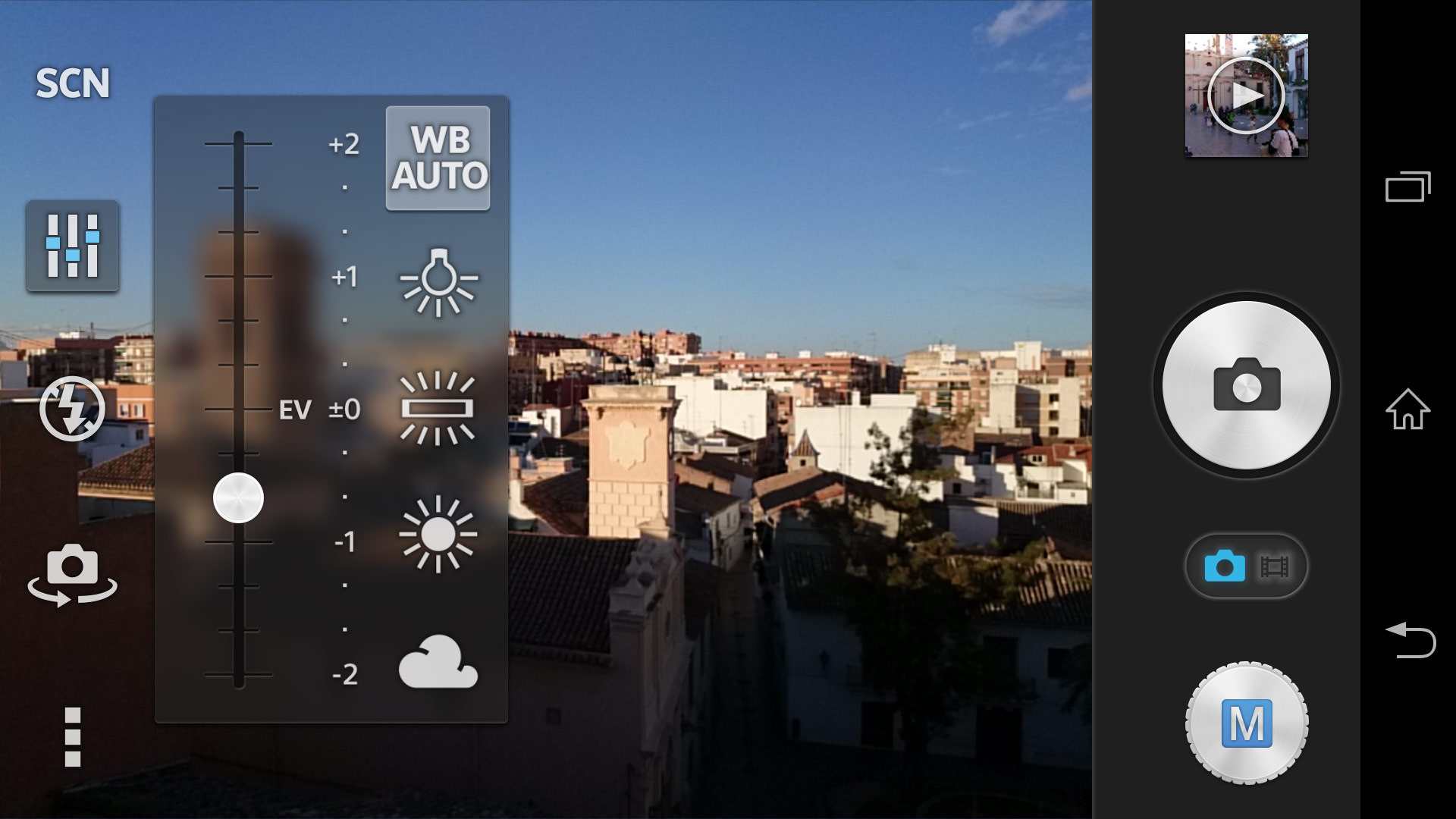This screenshot has height=819, width=1456.
Task: Tap the EV exposure slider handle
Action: pyautogui.click(x=238, y=498)
